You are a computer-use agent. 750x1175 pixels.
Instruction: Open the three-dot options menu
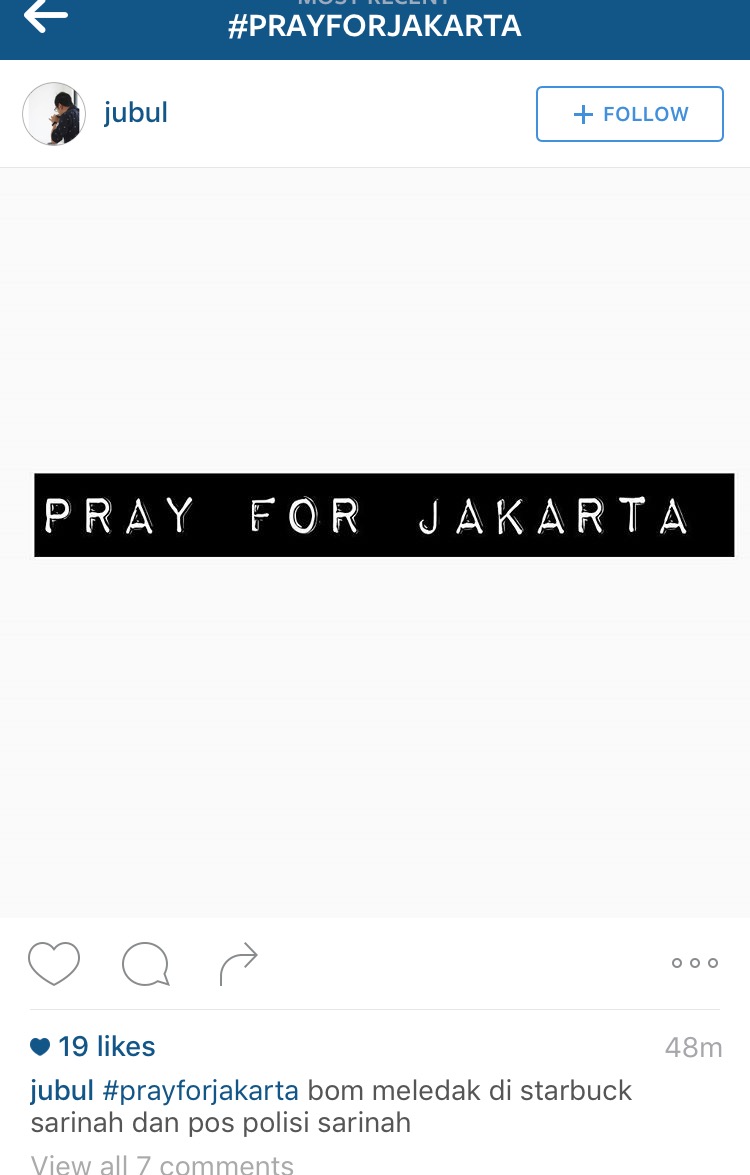click(695, 963)
